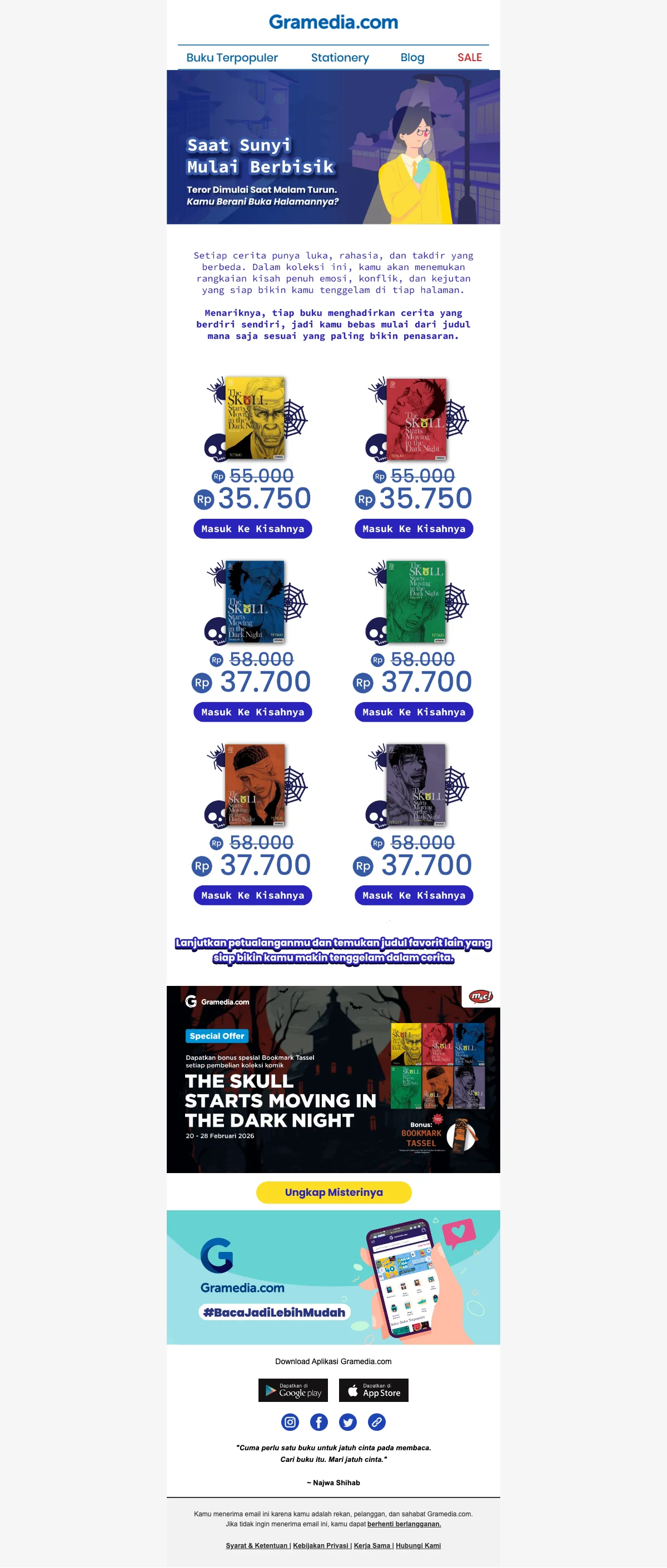Tap Masuk Ke Kisahnya under the orange cover

coord(253,895)
